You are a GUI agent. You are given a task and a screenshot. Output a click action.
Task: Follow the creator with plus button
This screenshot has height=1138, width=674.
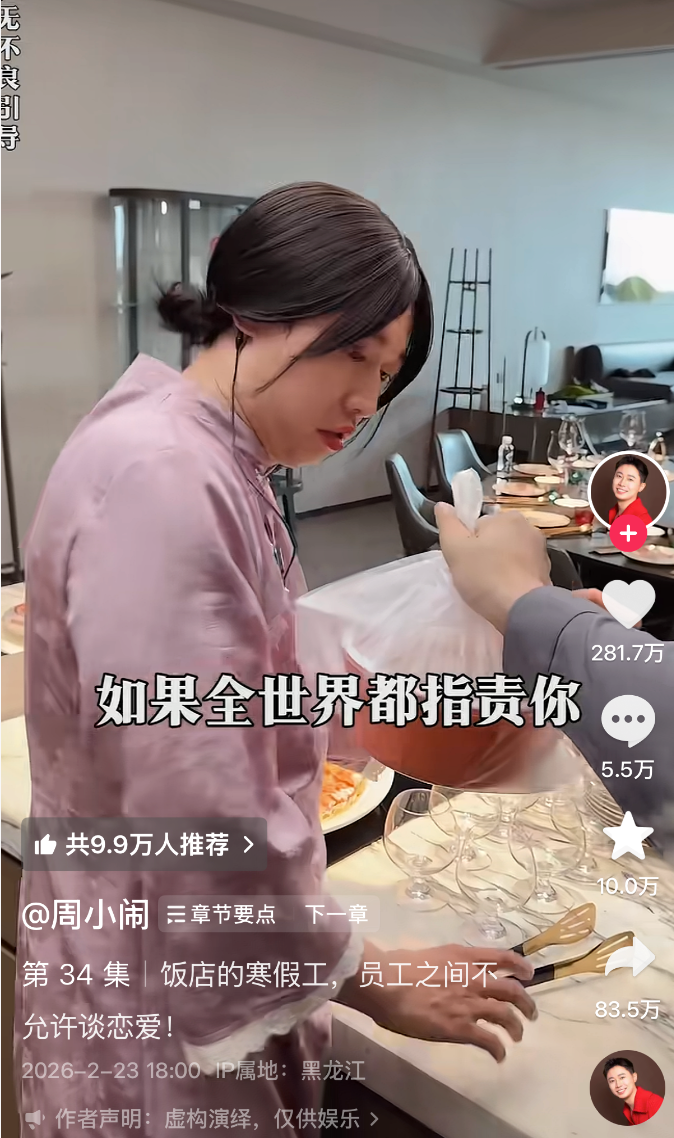pos(628,535)
